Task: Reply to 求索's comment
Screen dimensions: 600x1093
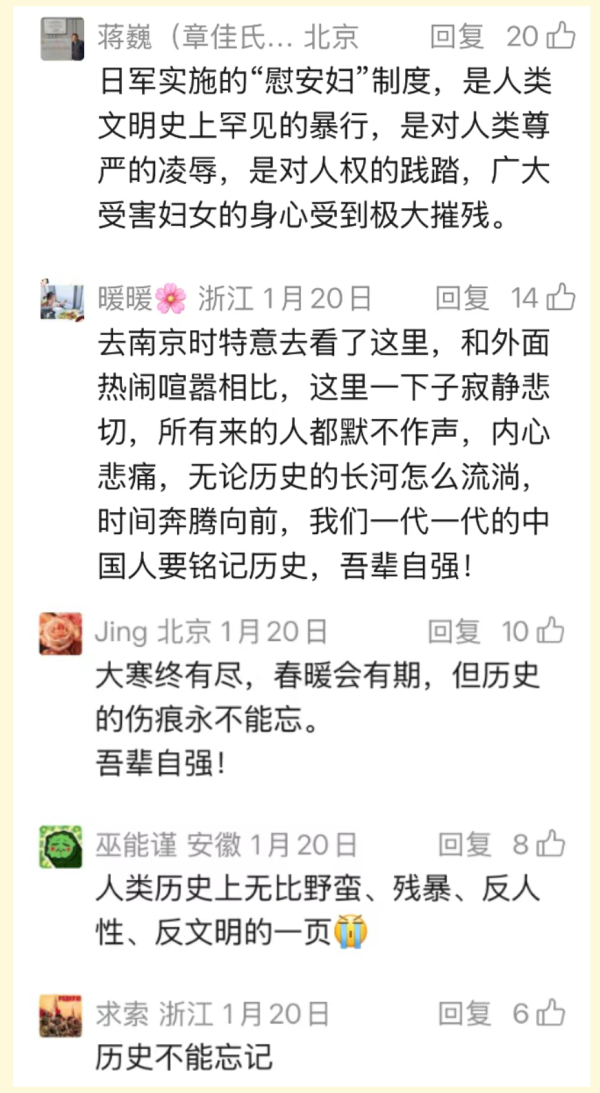Action: tap(466, 1014)
